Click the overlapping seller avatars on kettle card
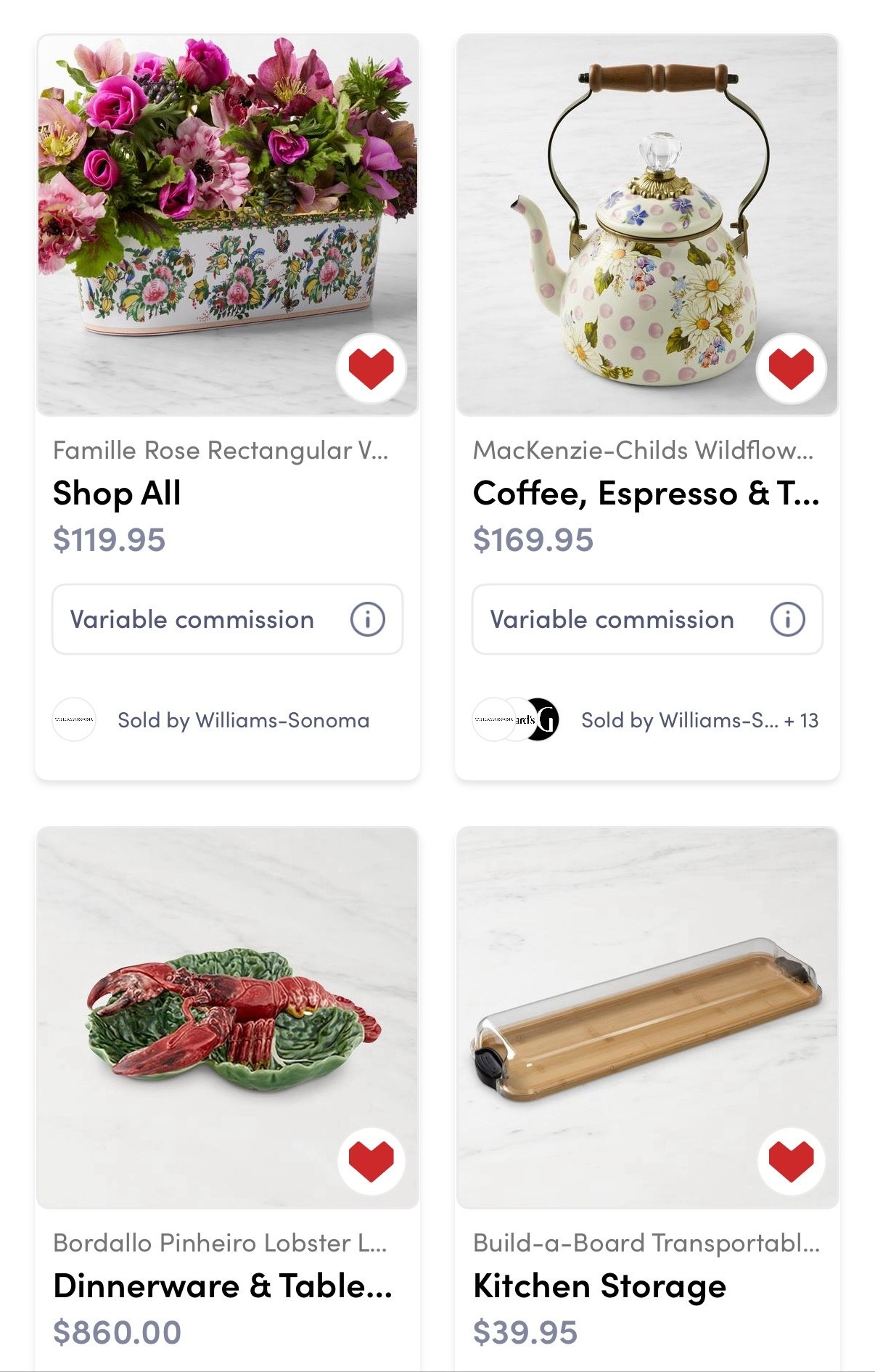 pos(515,719)
